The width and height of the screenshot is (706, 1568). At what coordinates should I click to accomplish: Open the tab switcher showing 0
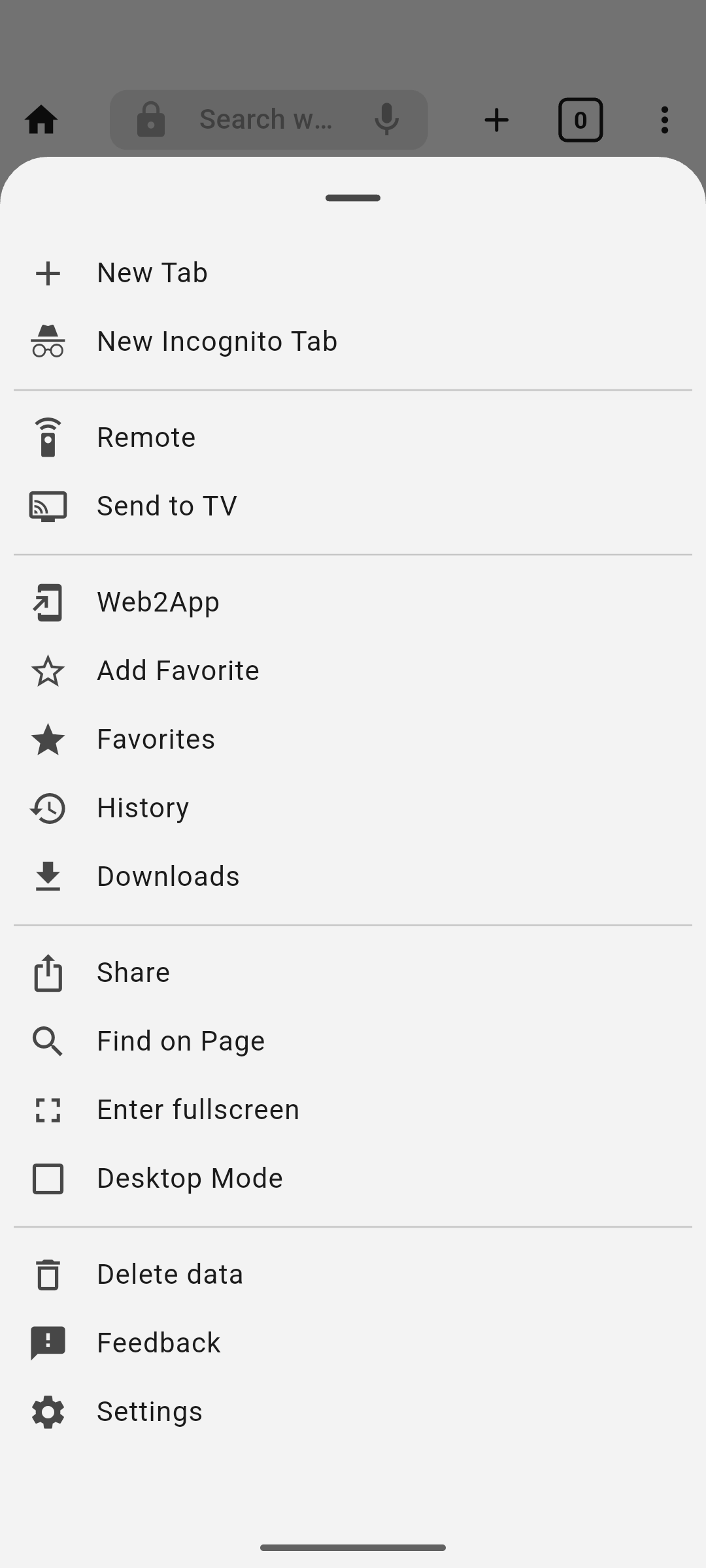coord(580,120)
